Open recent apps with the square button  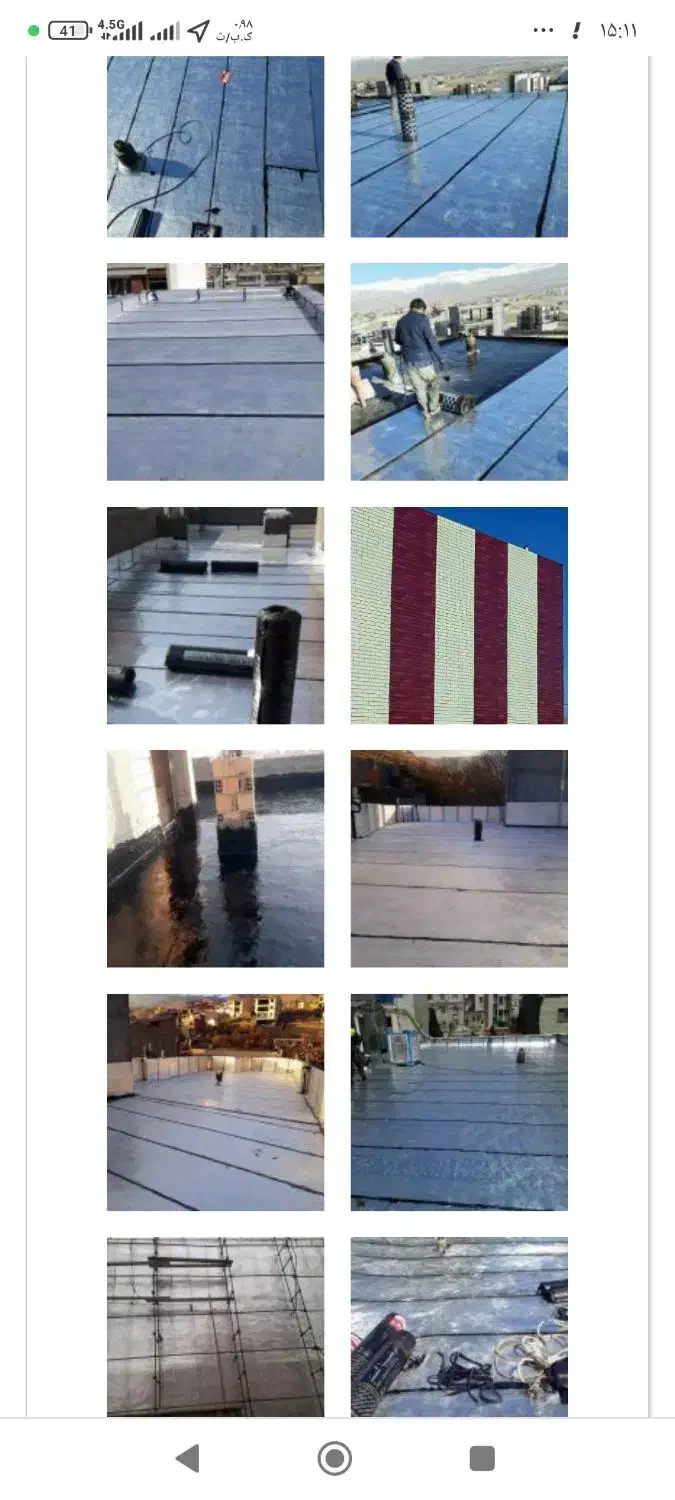[x=482, y=1459]
